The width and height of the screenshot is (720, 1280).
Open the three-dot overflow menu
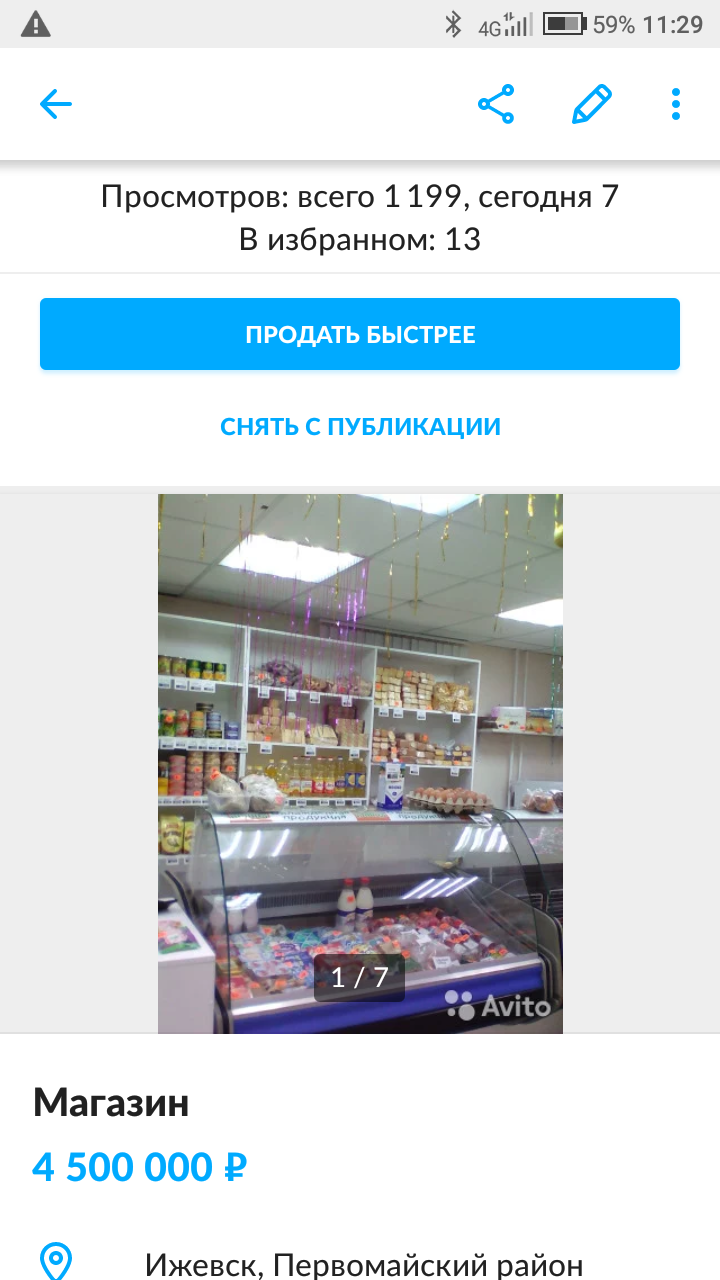pyautogui.click(x=676, y=104)
